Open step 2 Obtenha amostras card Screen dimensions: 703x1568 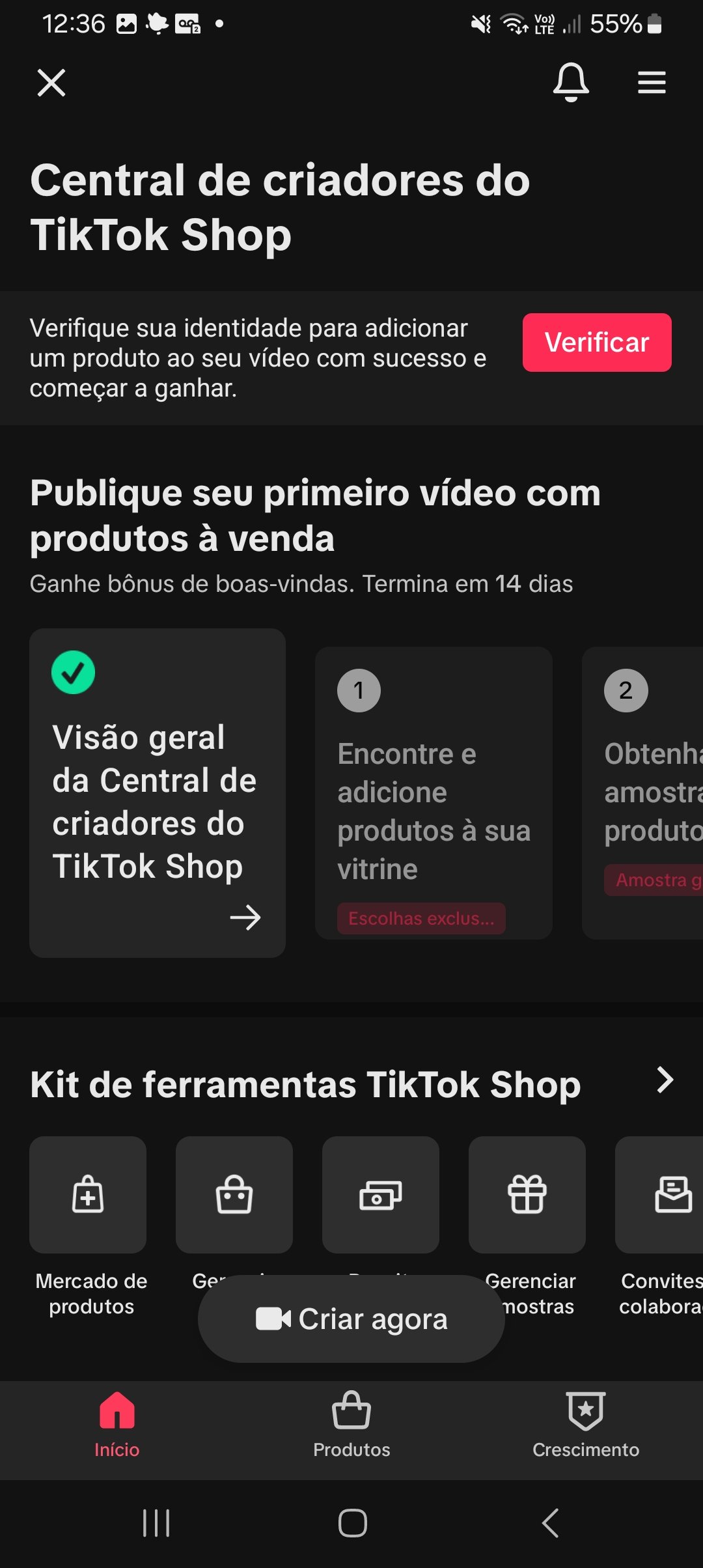642,792
